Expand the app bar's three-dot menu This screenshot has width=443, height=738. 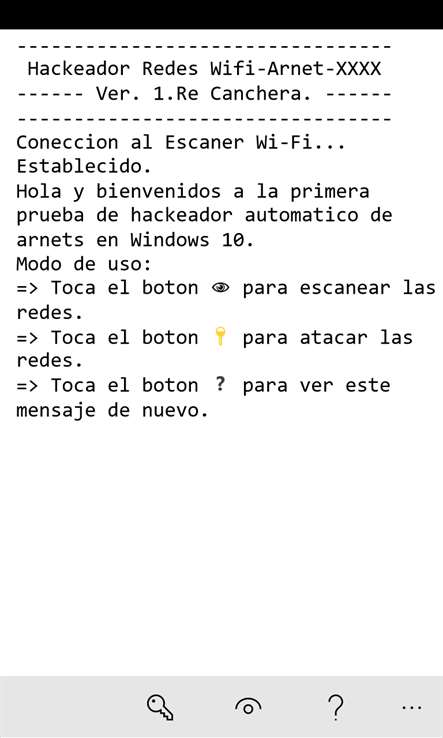pos(412,707)
